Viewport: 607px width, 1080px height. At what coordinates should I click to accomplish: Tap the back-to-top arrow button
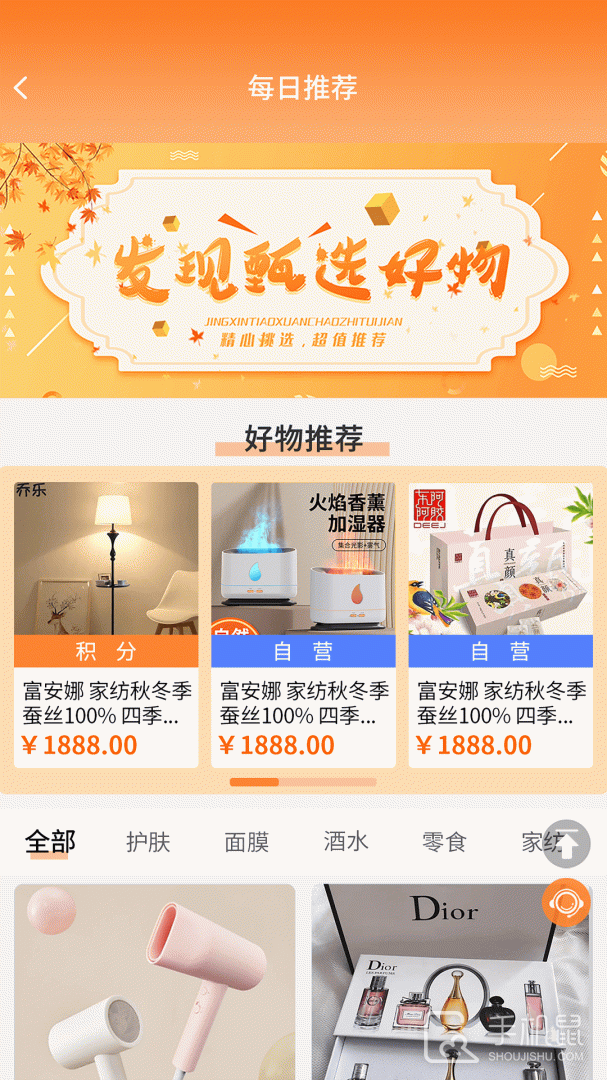567,844
